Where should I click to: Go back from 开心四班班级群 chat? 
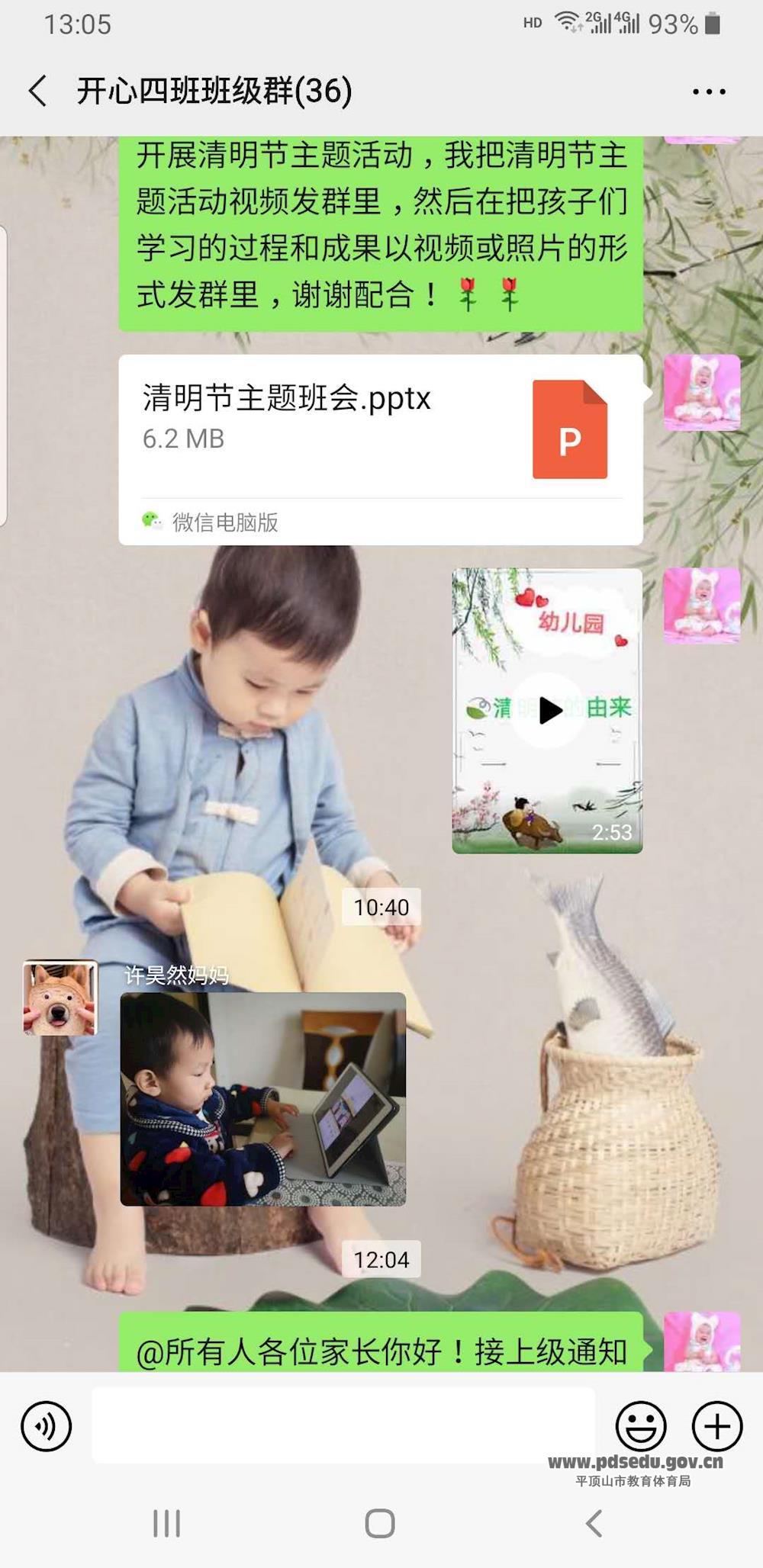[x=38, y=91]
